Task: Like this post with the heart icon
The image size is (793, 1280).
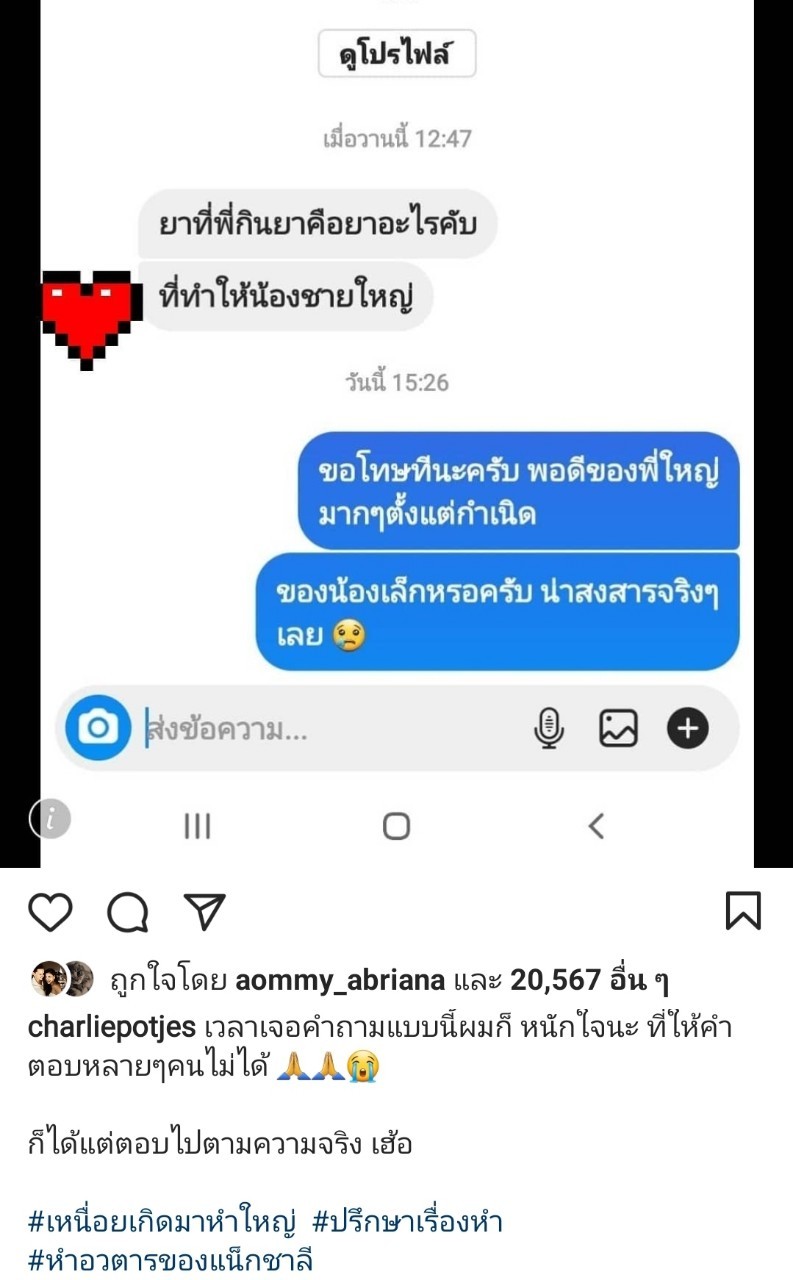Action: 50,912
